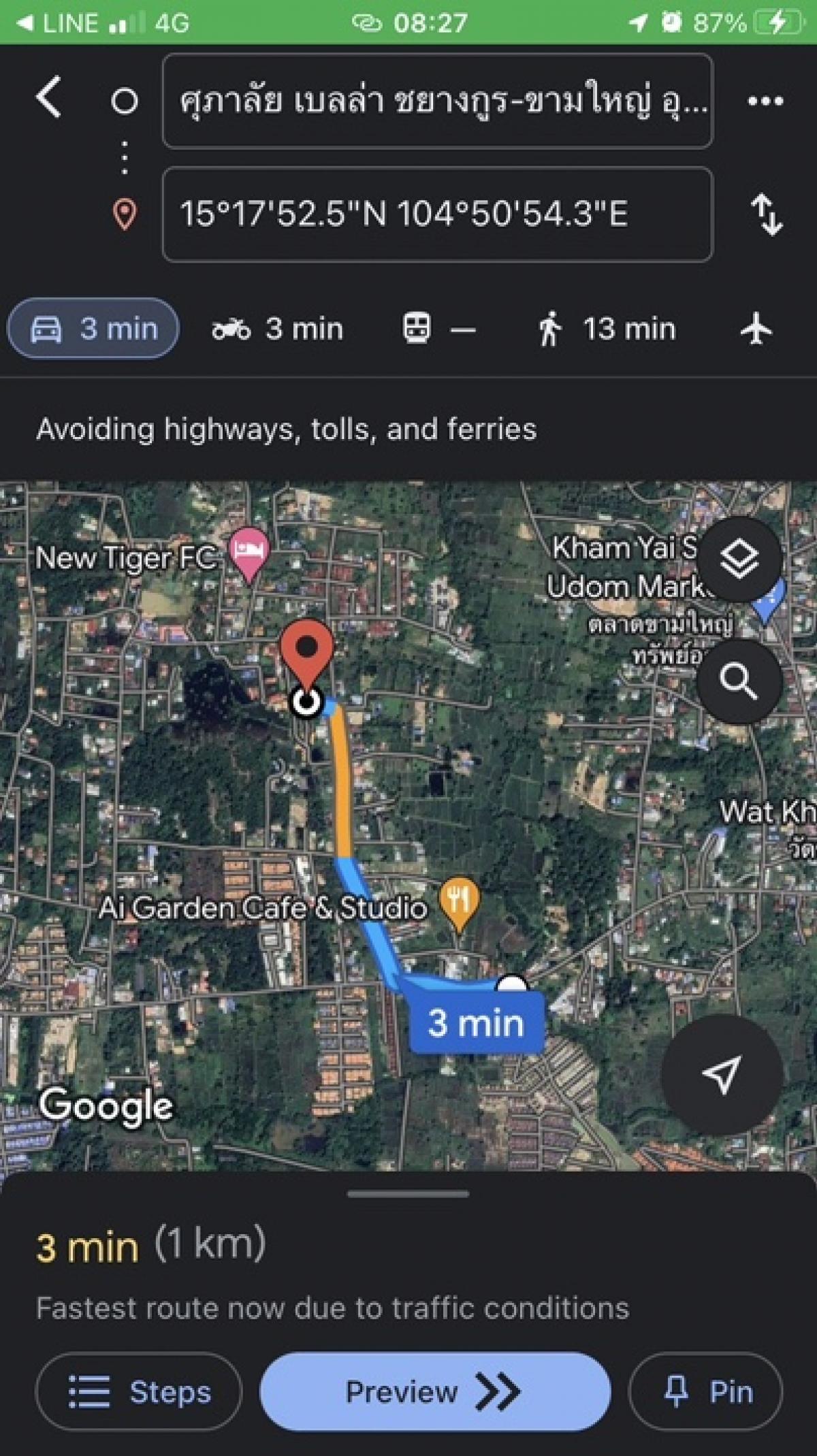Edit the destination coordinates field

pyautogui.click(x=438, y=214)
